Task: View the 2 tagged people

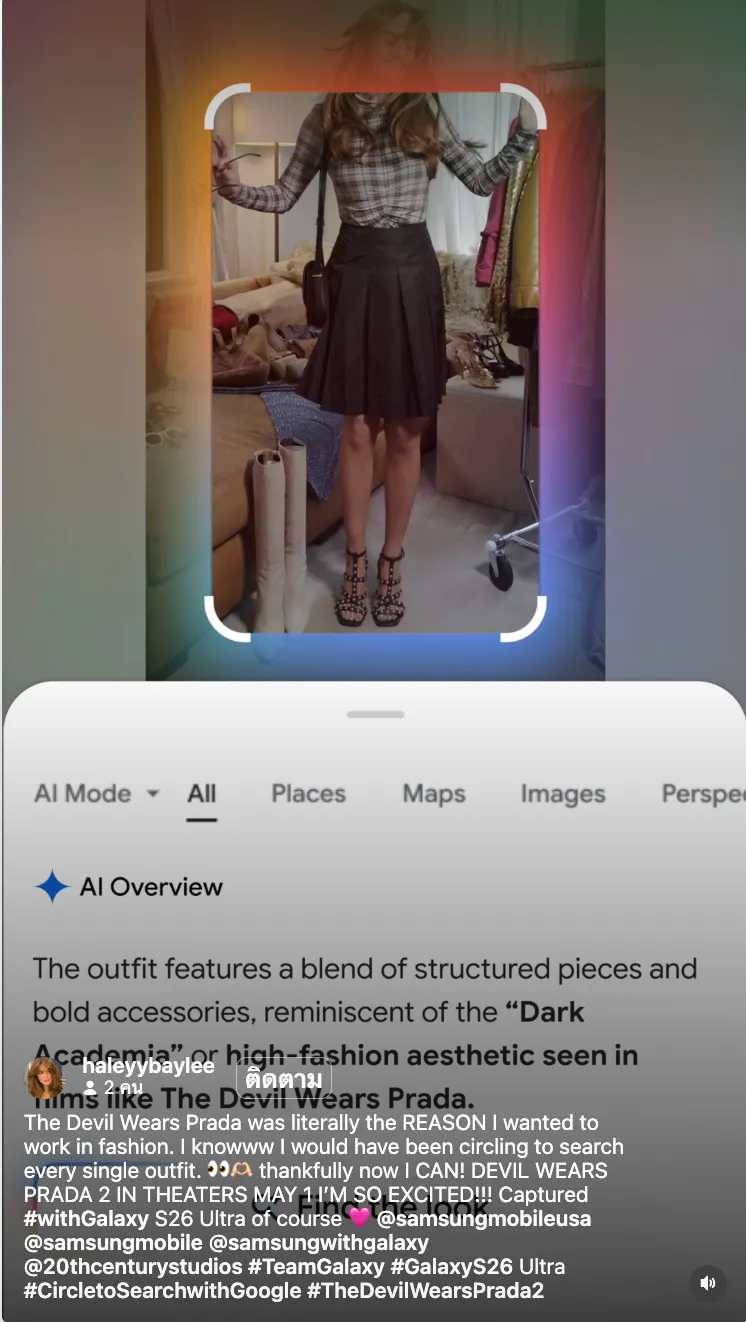Action: (x=113, y=1088)
